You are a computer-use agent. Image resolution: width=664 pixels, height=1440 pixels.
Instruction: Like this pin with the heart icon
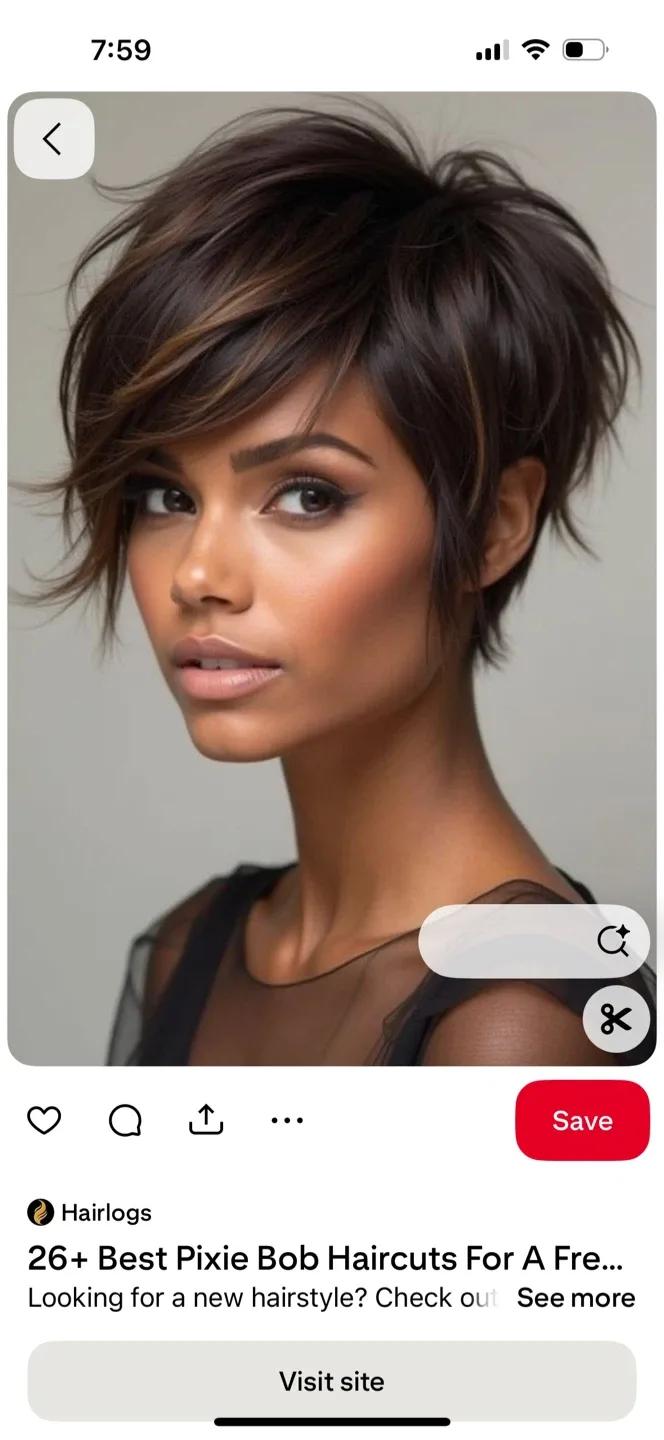coord(44,1121)
